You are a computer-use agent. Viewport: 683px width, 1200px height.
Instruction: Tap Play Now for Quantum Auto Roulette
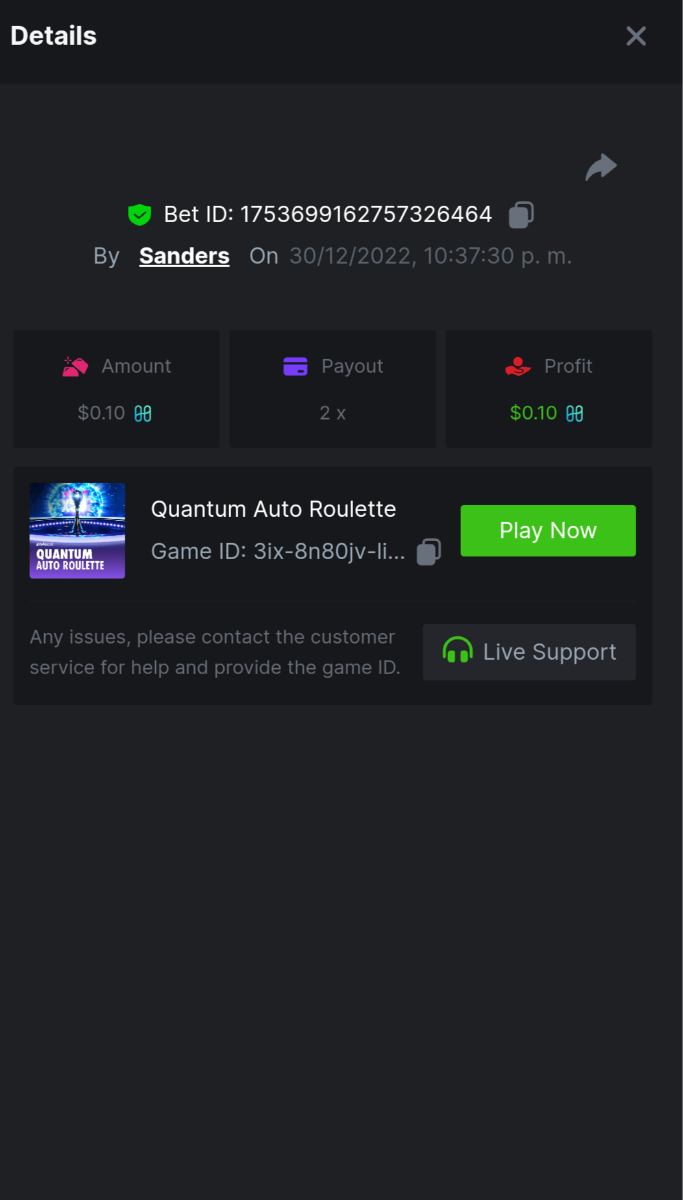548,531
